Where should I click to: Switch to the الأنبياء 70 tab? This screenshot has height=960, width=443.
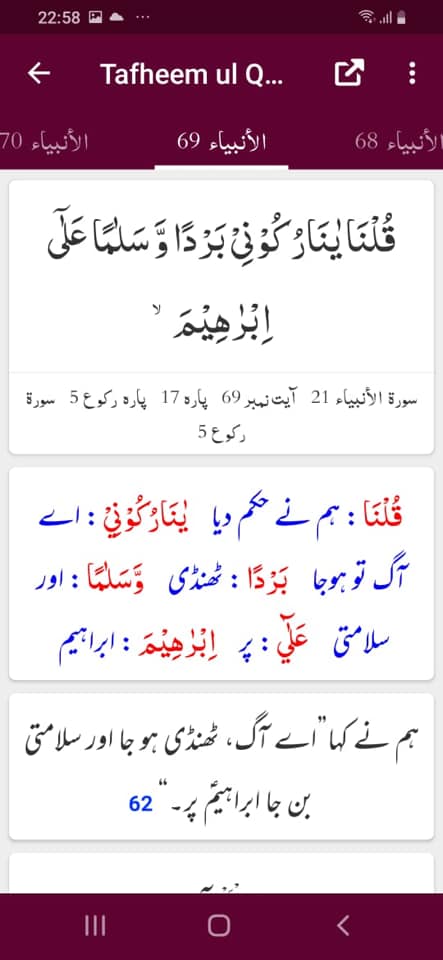pos(44,143)
